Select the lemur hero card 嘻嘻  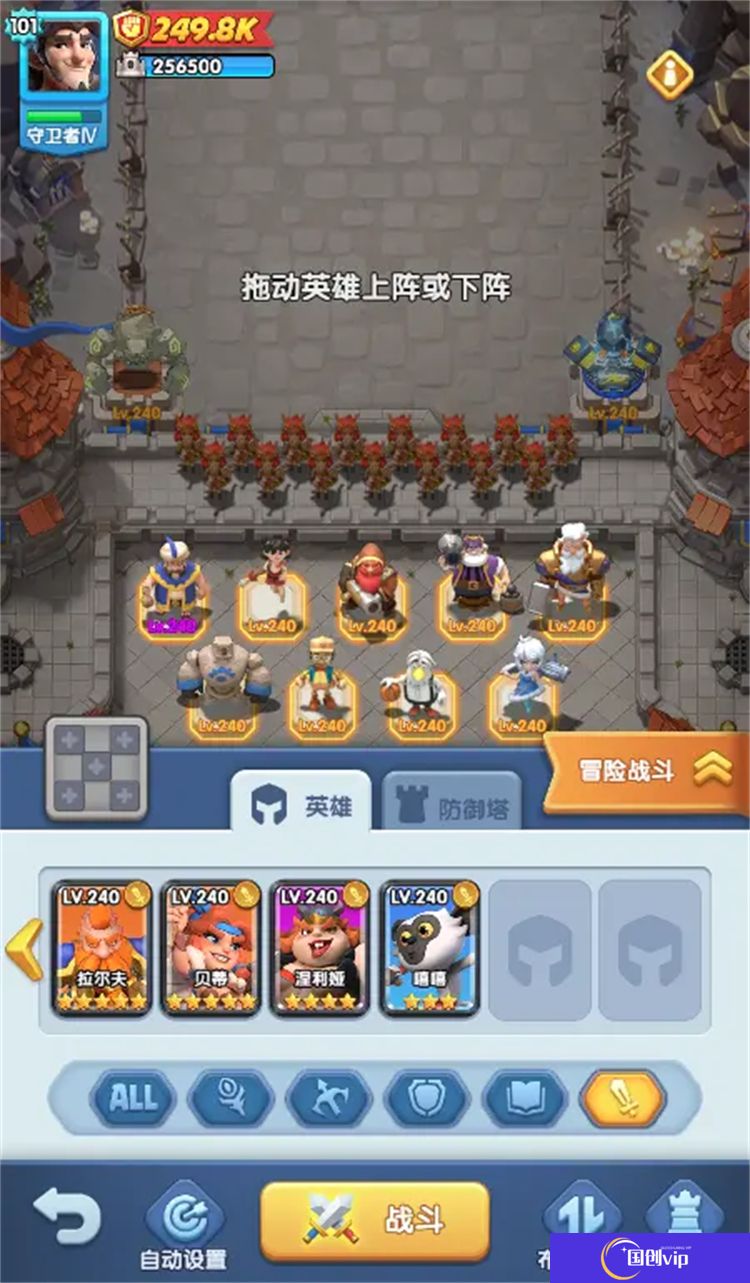coord(430,947)
